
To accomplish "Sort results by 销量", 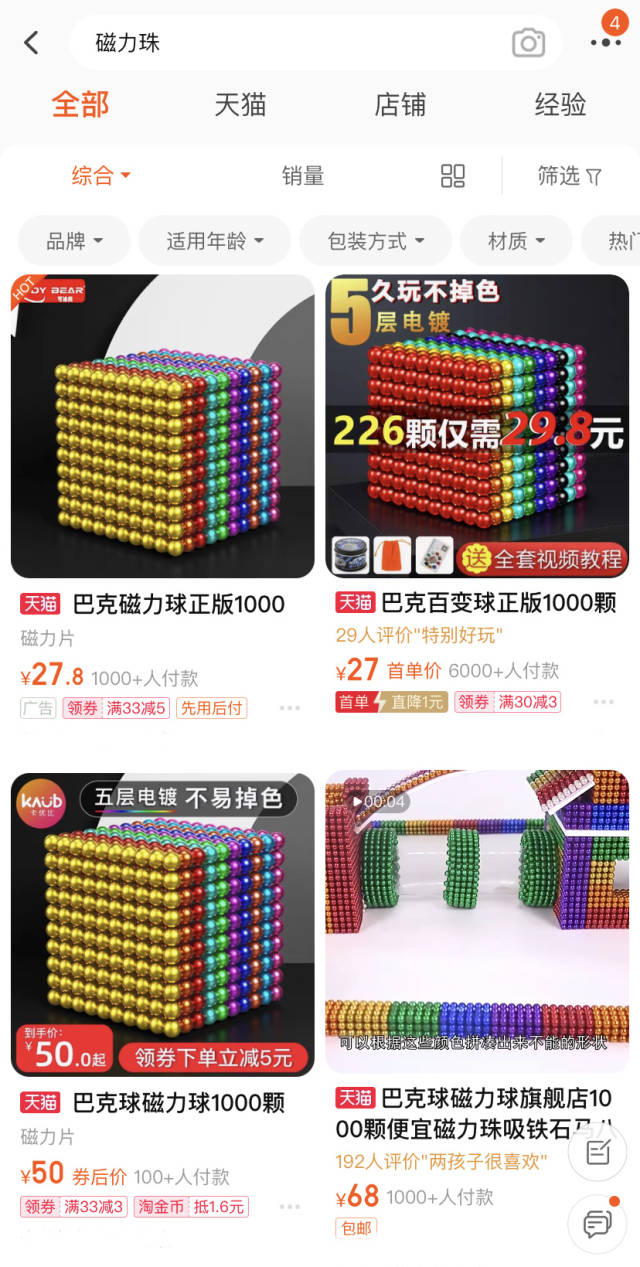I will coord(303,176).
